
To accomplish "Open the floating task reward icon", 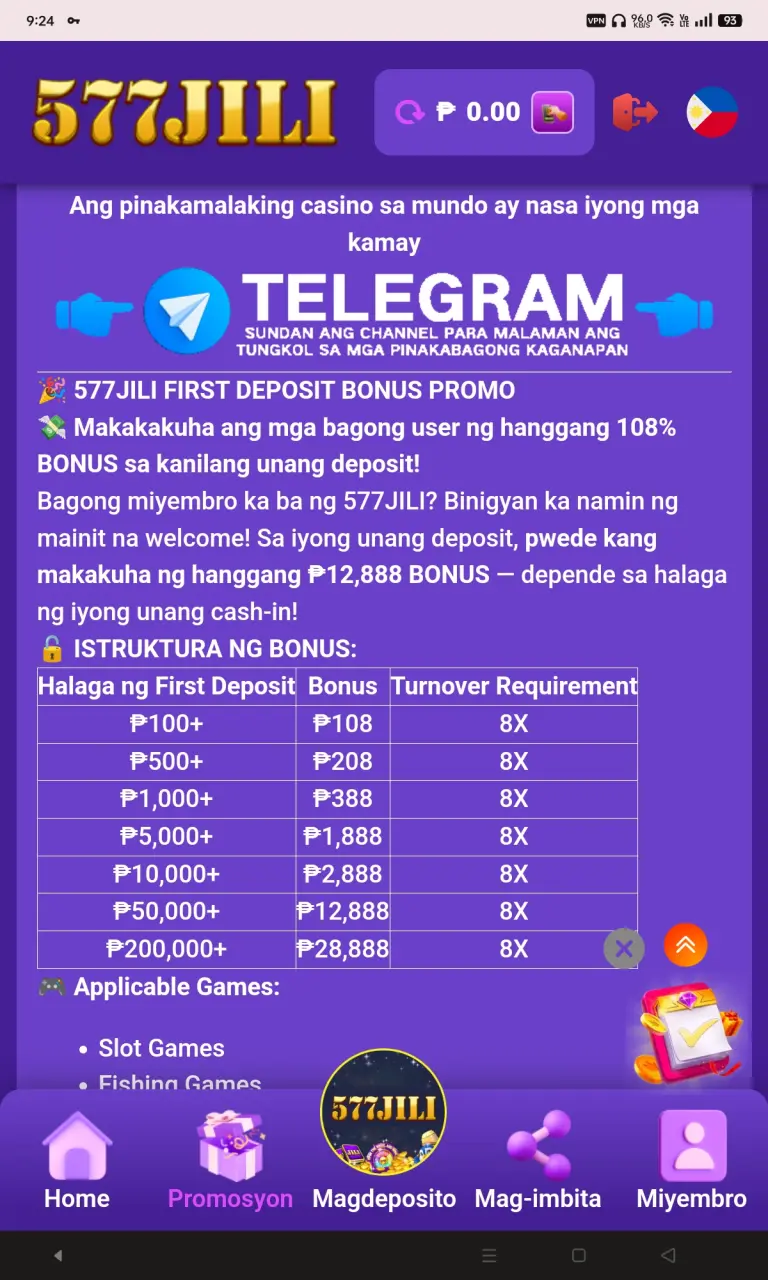I will [x=692, y=1034].
